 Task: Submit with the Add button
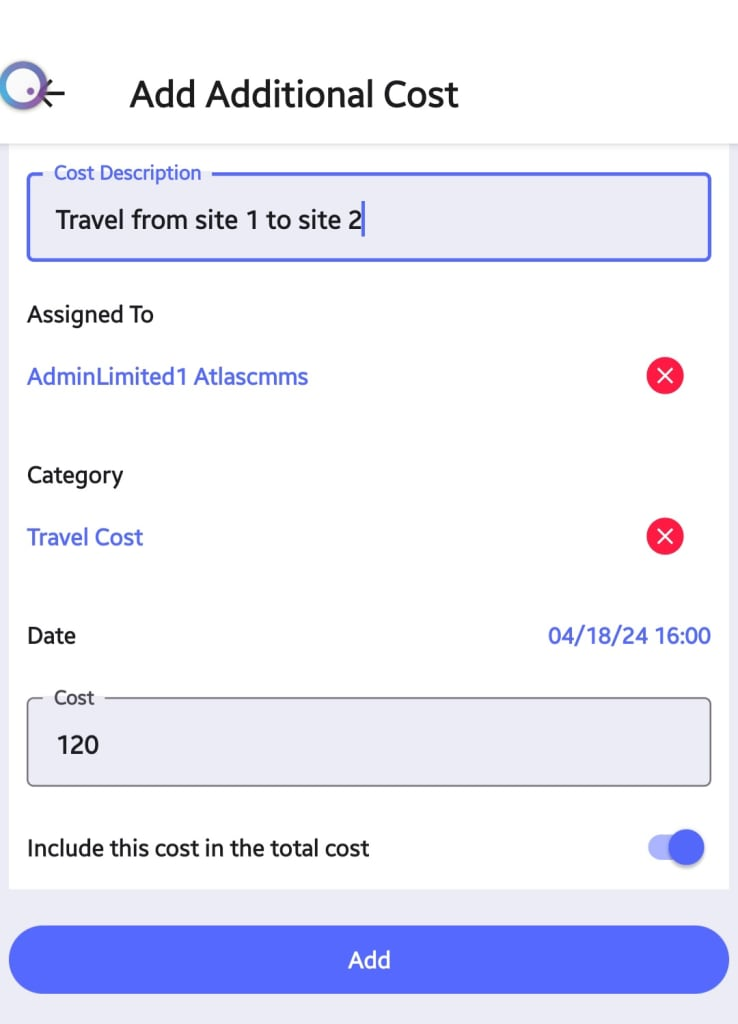368,960
